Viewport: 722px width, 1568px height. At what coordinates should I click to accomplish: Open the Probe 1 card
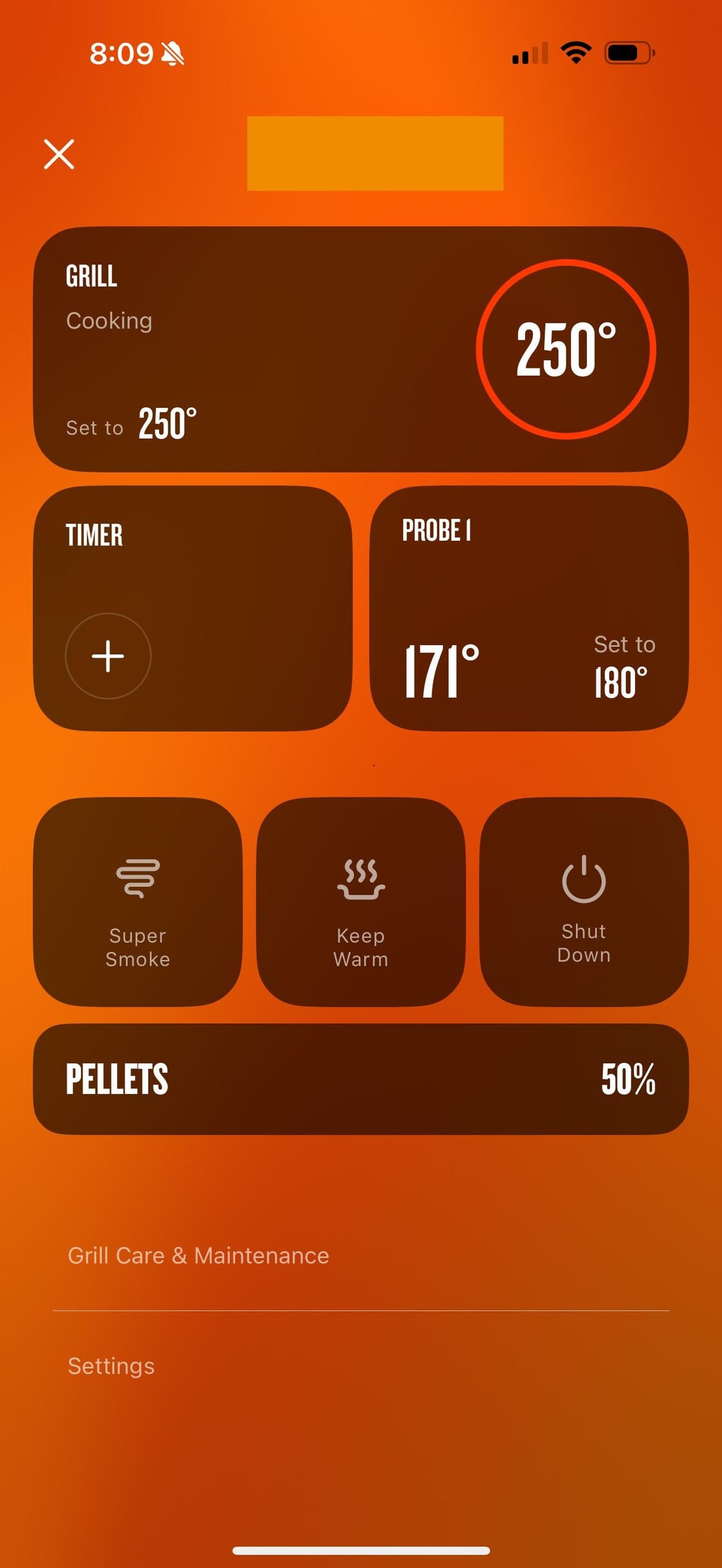pos(528,608)
